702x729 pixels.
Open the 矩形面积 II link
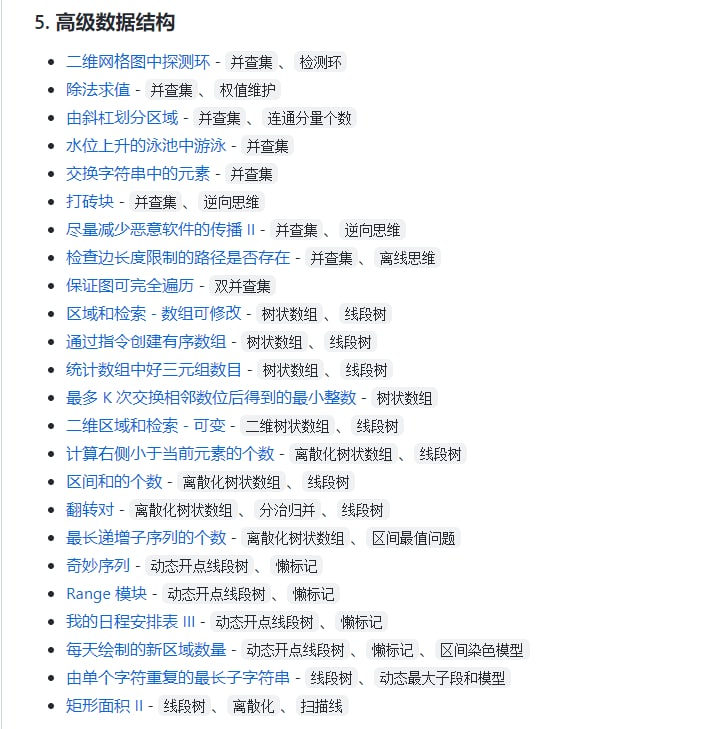pyautogui.click(x=105, y=706)
